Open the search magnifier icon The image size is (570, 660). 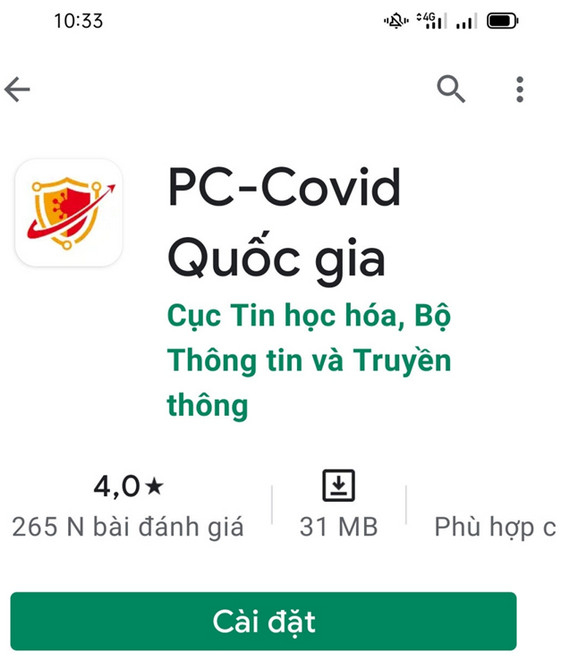[451, 89]
